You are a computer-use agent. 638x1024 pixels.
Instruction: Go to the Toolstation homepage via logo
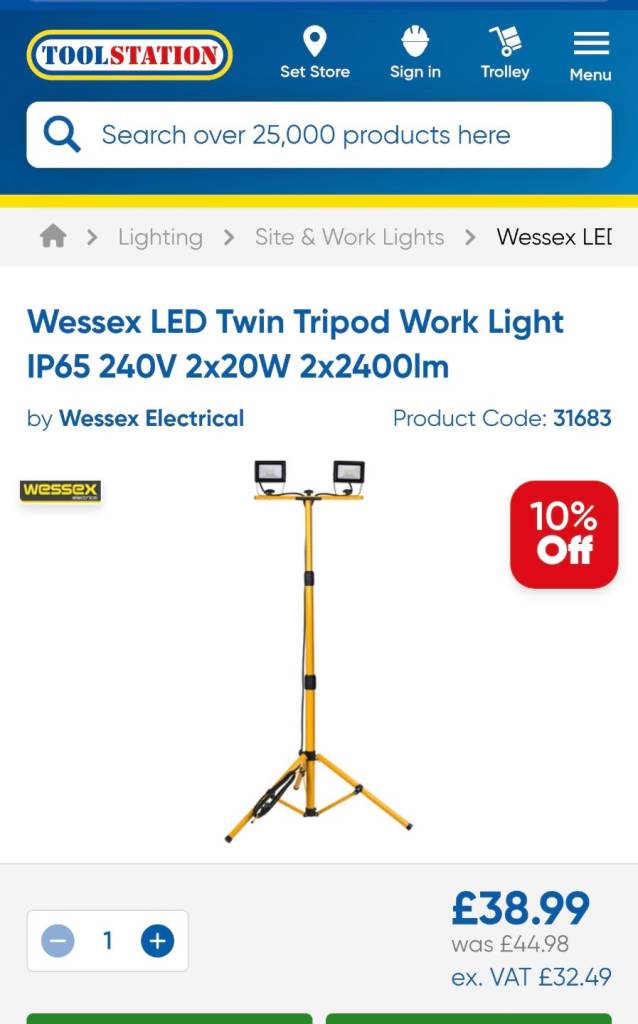pyautogui.click(x=129, y=55)
